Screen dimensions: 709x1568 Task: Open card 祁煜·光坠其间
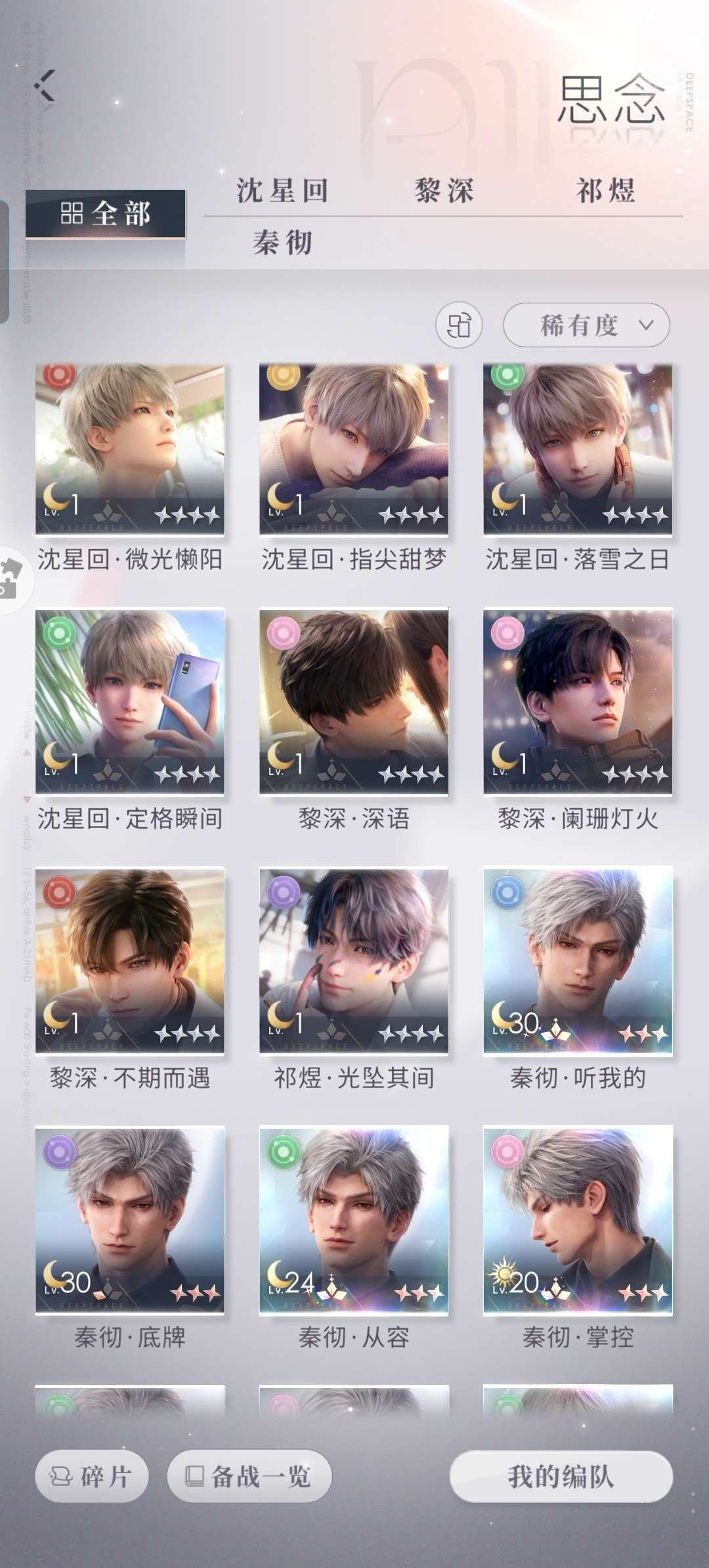[354, 961]
